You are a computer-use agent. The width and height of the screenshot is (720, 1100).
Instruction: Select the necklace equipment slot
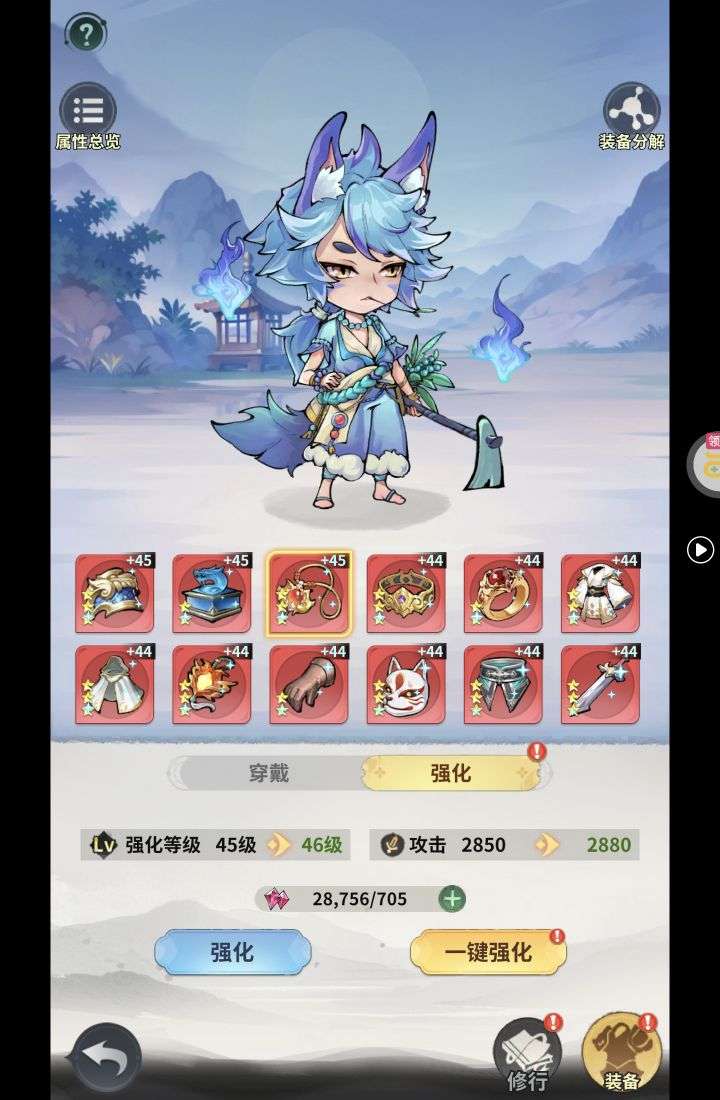pyautogui.click(x=308, y=594)
